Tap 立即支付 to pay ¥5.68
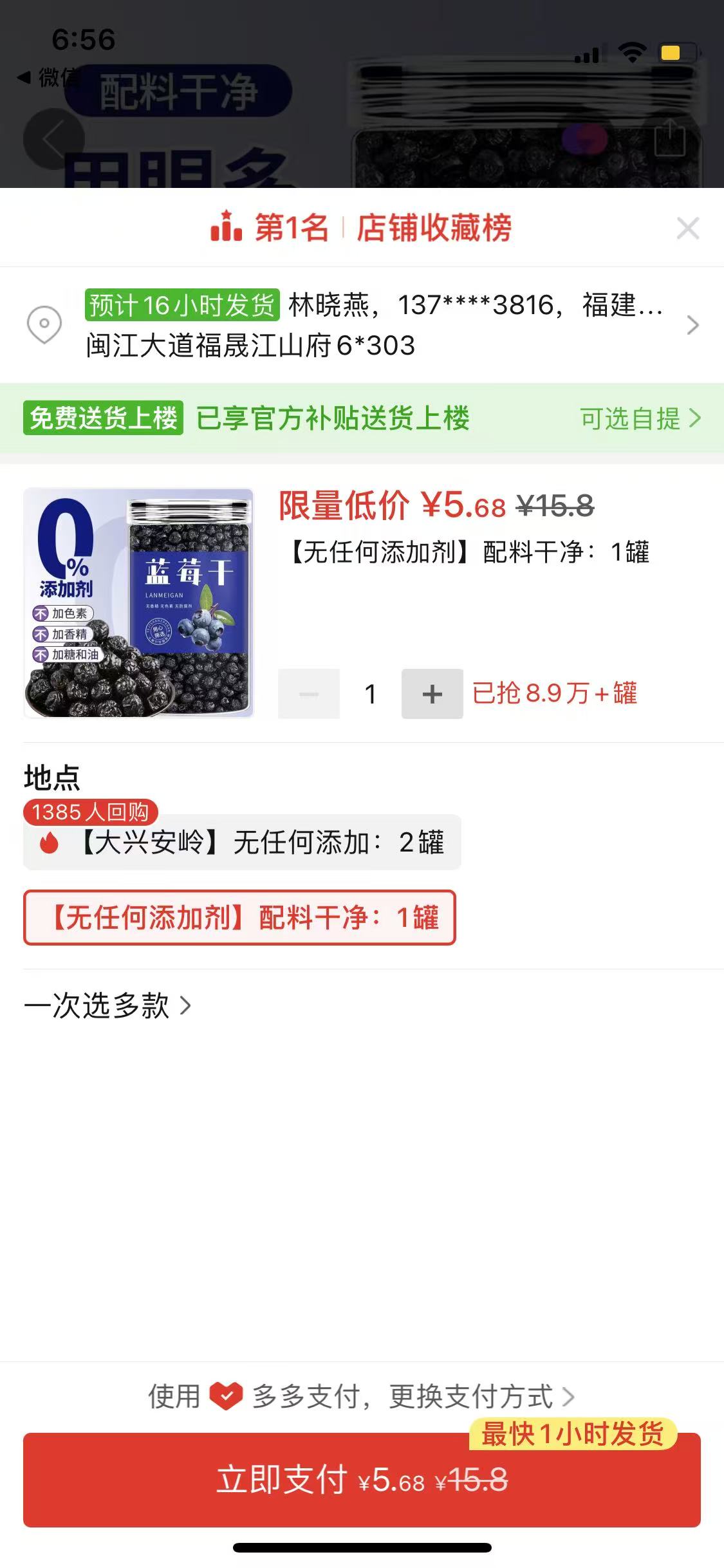 point(362,1480)
